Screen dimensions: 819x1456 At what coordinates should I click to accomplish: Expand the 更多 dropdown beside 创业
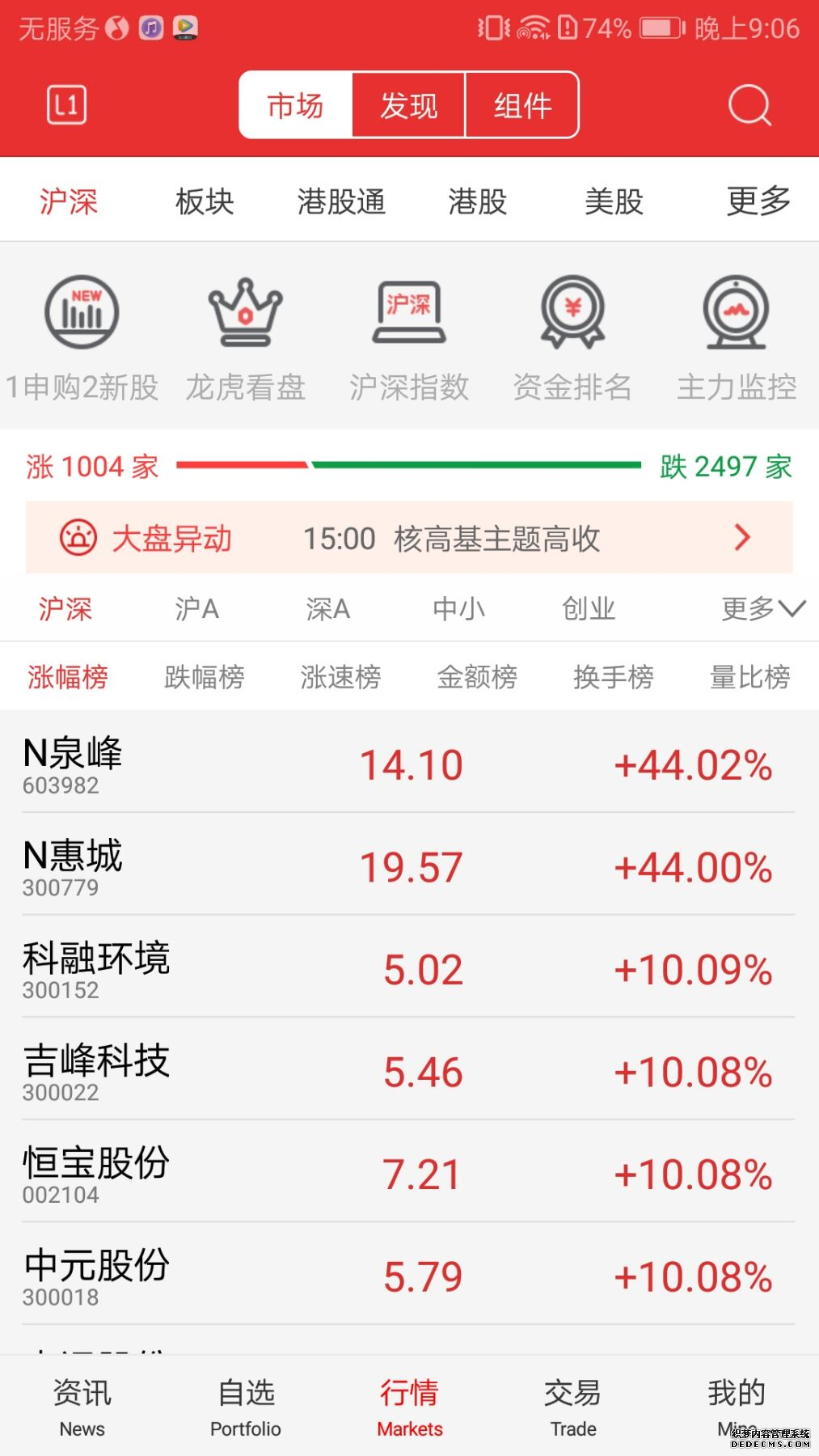[x=763, y=608]
